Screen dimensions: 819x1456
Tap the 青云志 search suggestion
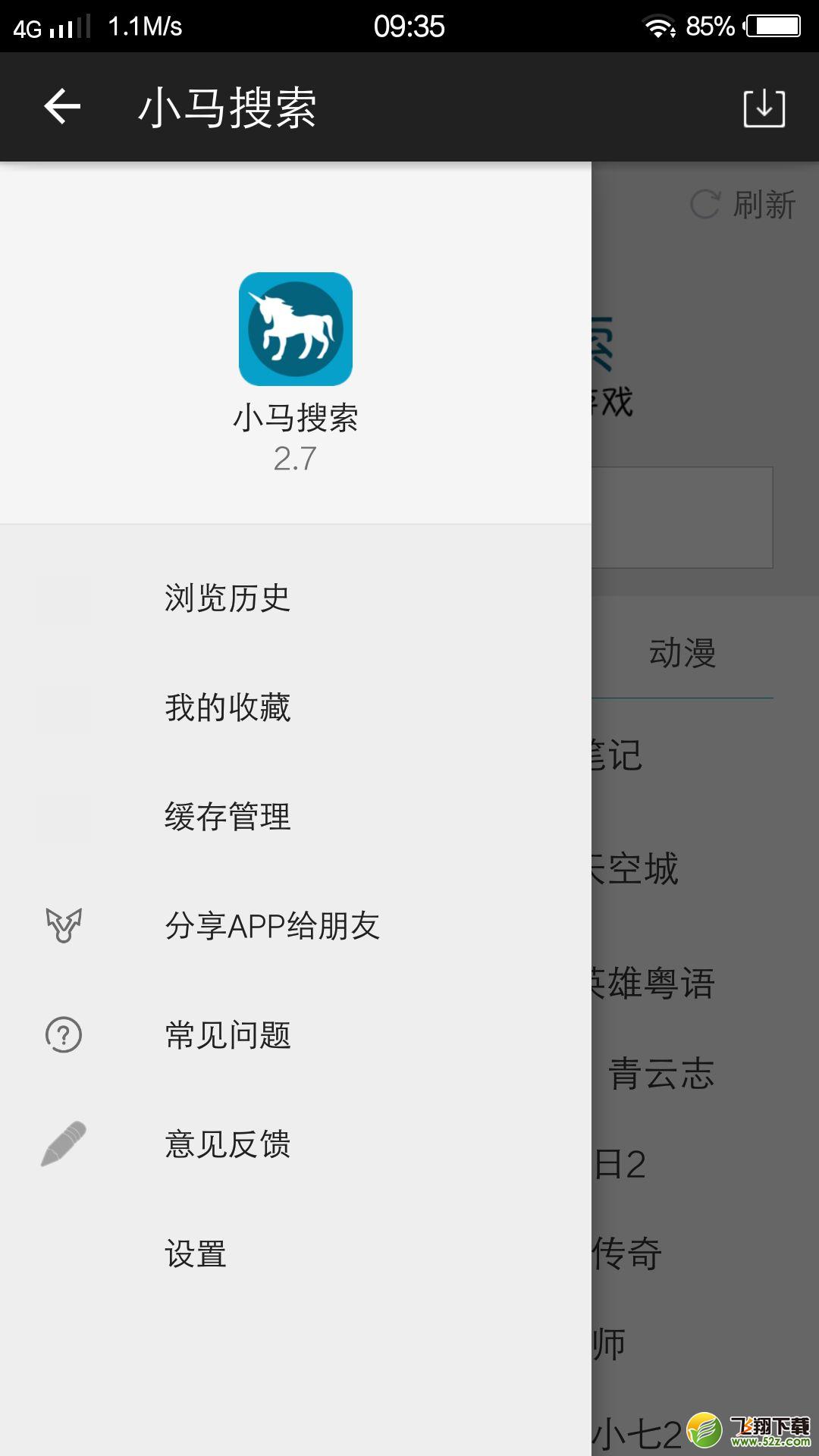[661, 1074]
